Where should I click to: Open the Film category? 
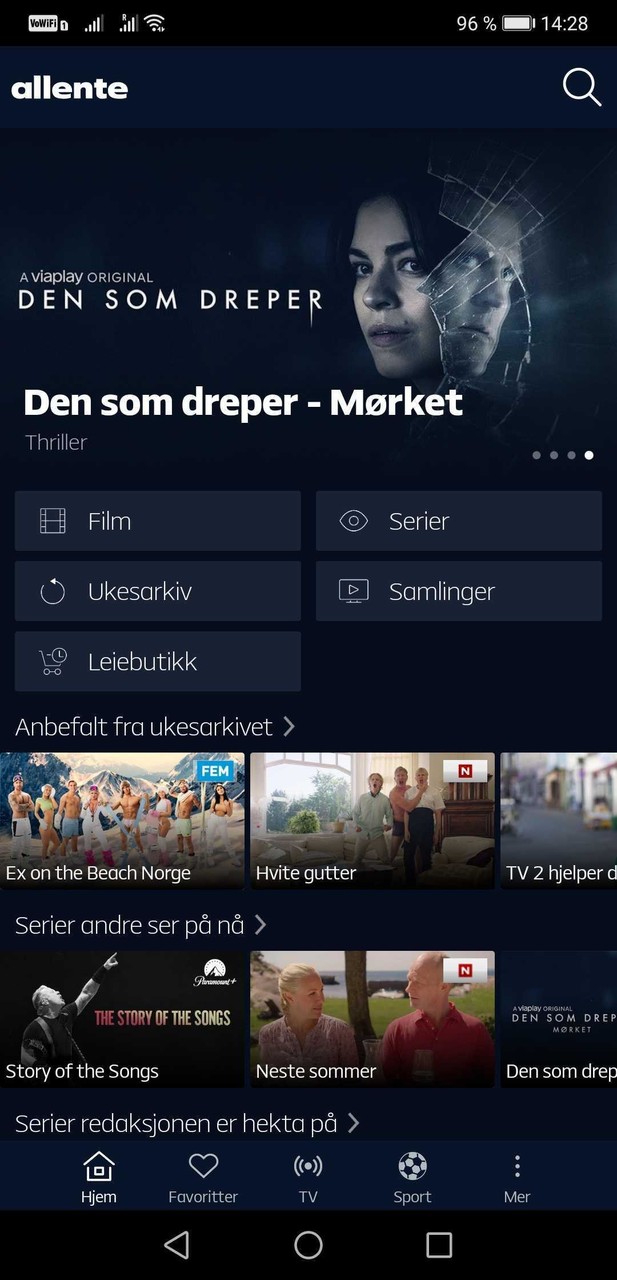point(157,521)
